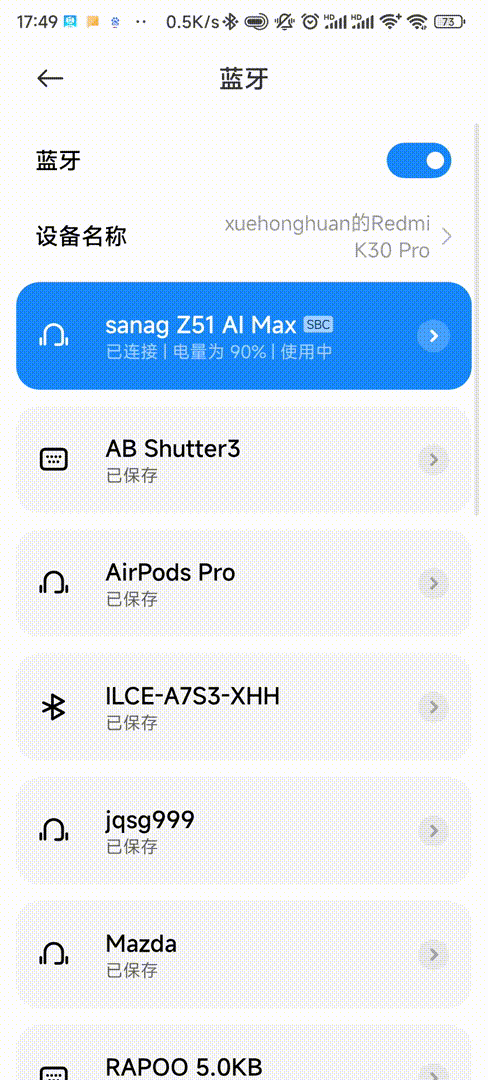Image resolution: width=488 pixels, height=1080 pixels.
Task: Connect to jqsg999 headset
Action: tap(244, 831)
